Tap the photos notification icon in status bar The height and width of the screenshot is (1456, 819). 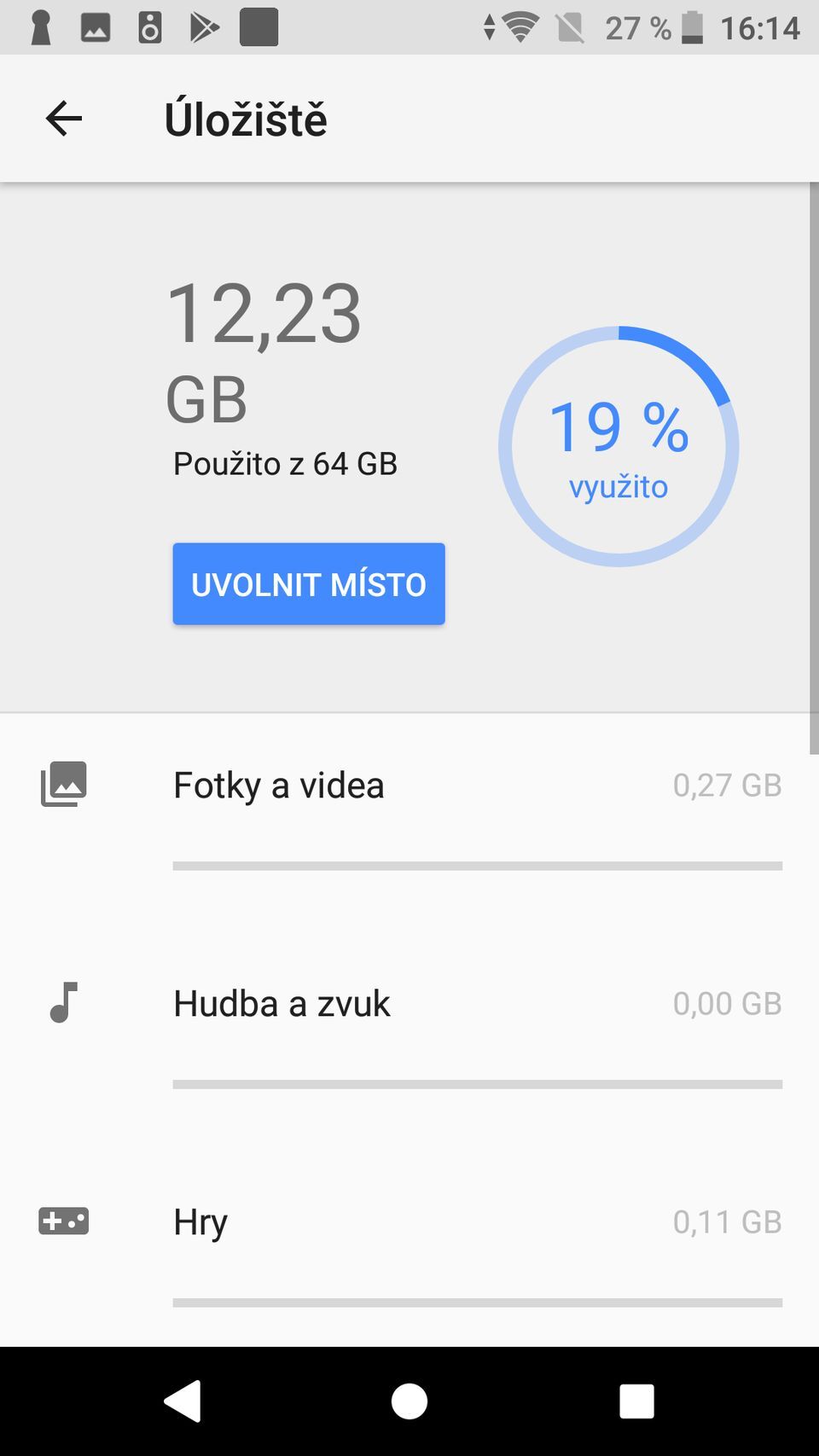[x=96, y=26]
